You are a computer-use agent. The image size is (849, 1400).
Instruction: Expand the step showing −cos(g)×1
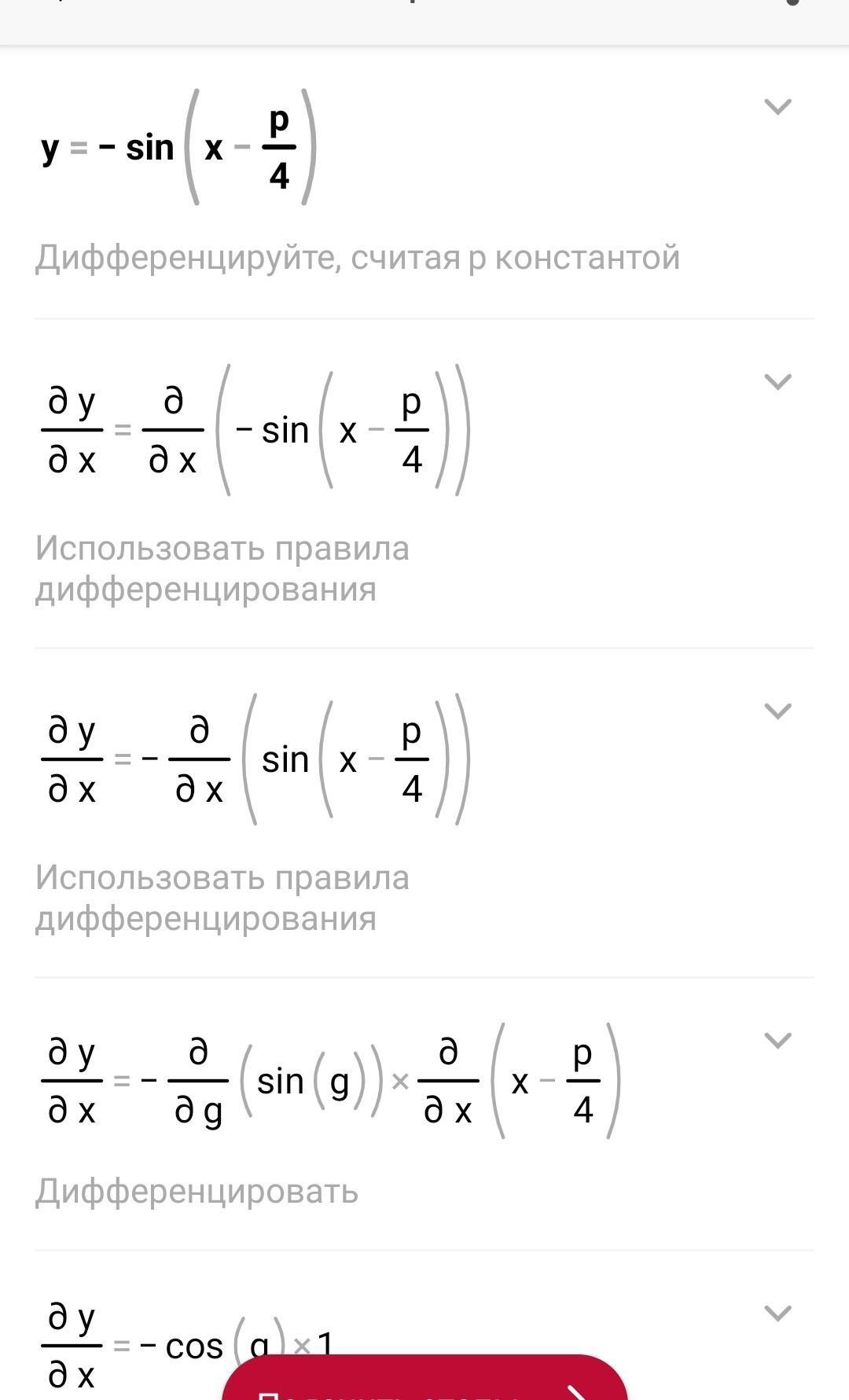tap(777, 1314)
